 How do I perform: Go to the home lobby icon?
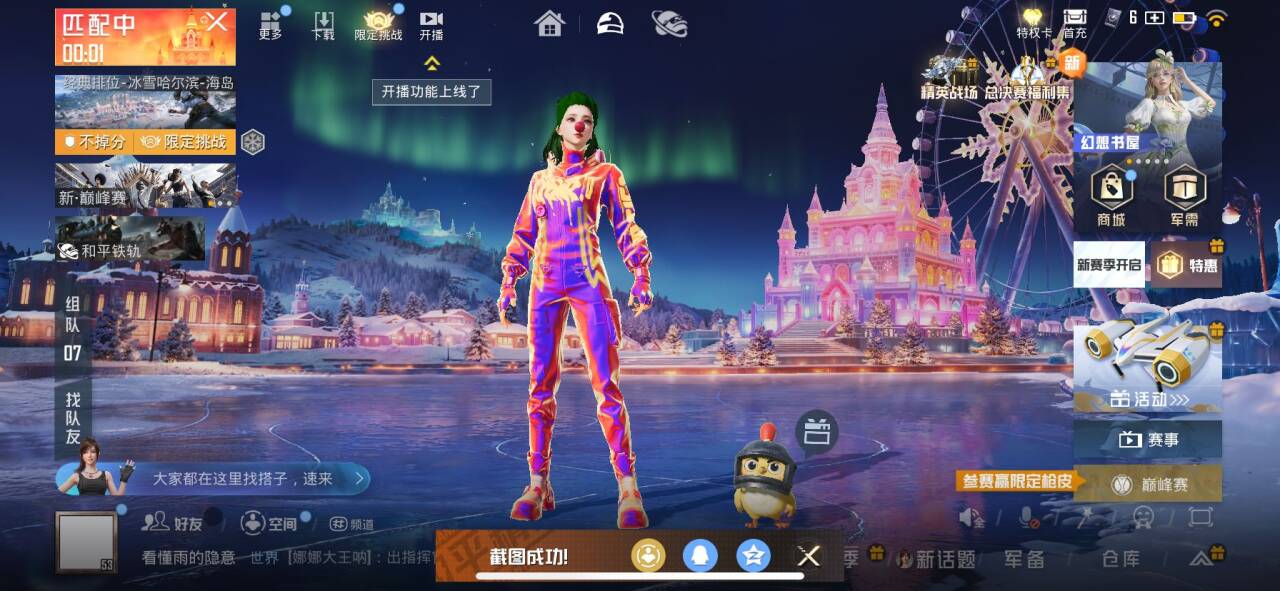(x=549, y=23)
